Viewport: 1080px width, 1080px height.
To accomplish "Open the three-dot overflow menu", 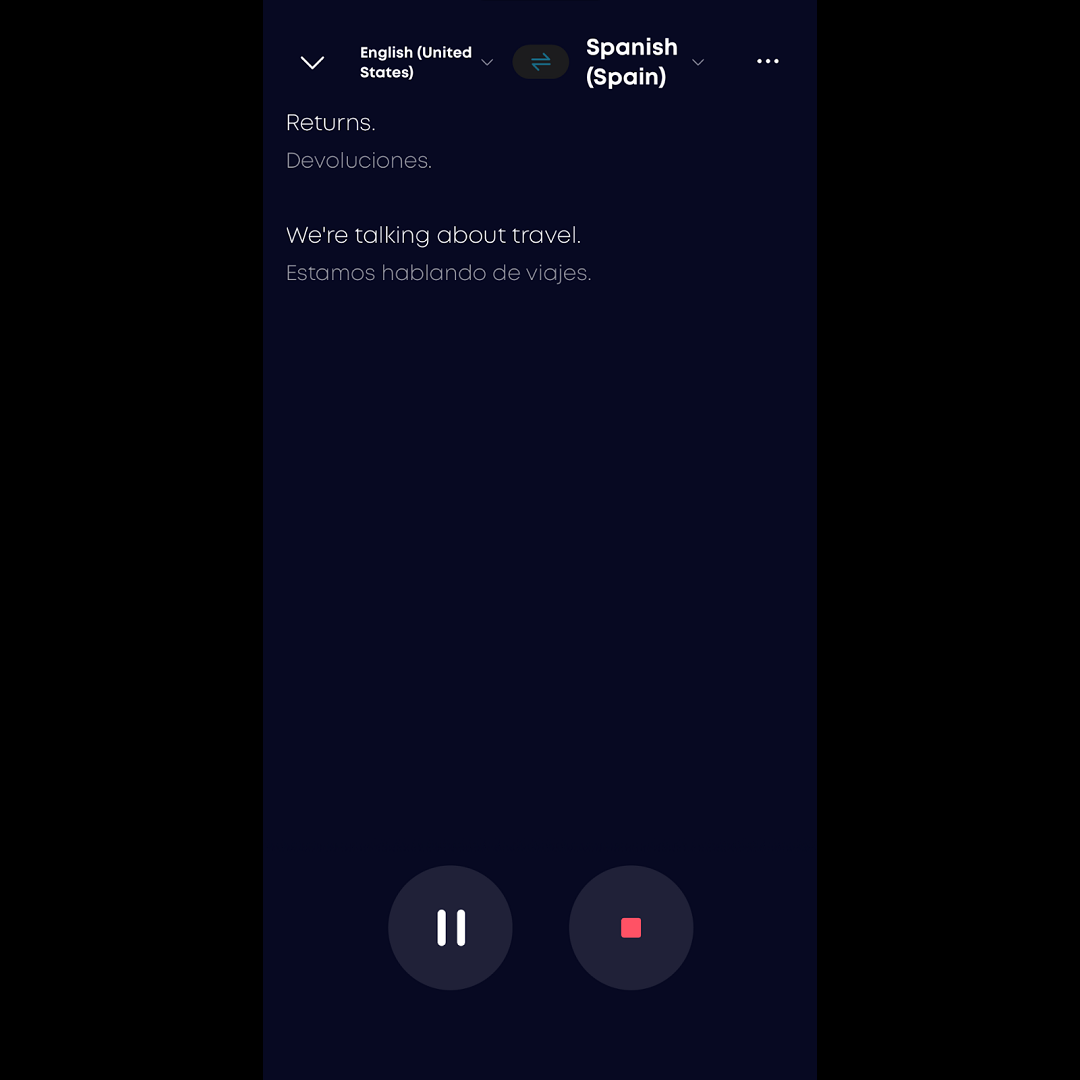I will (x=767, y=62).
